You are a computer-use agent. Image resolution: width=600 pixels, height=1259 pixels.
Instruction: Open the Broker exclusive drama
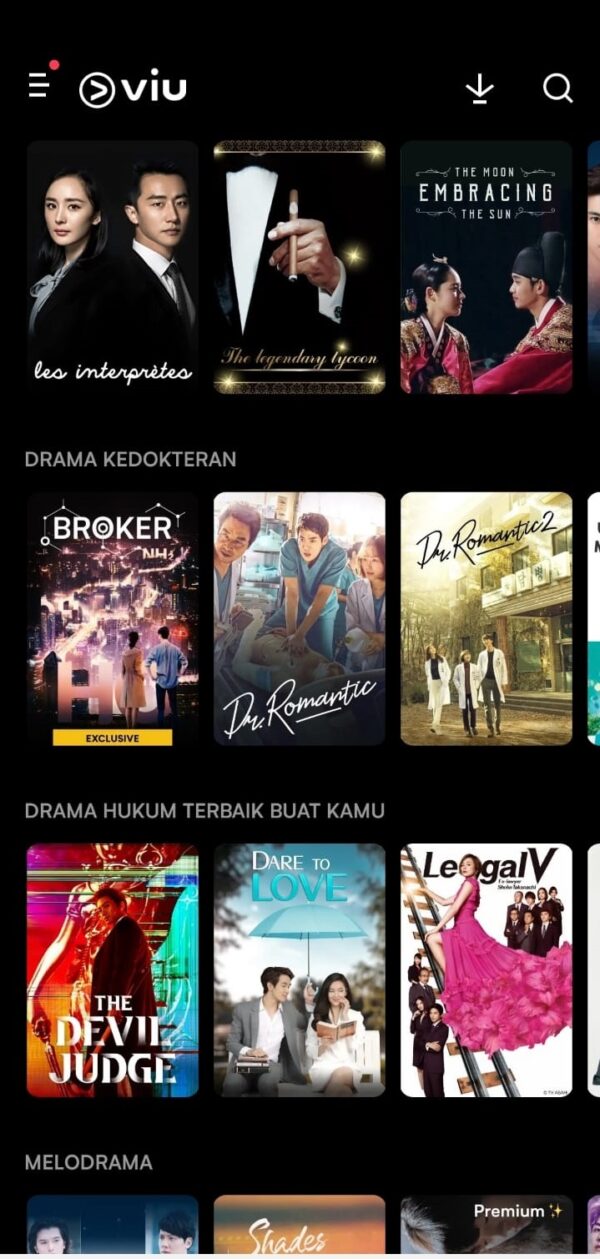[x=112, y=618]
